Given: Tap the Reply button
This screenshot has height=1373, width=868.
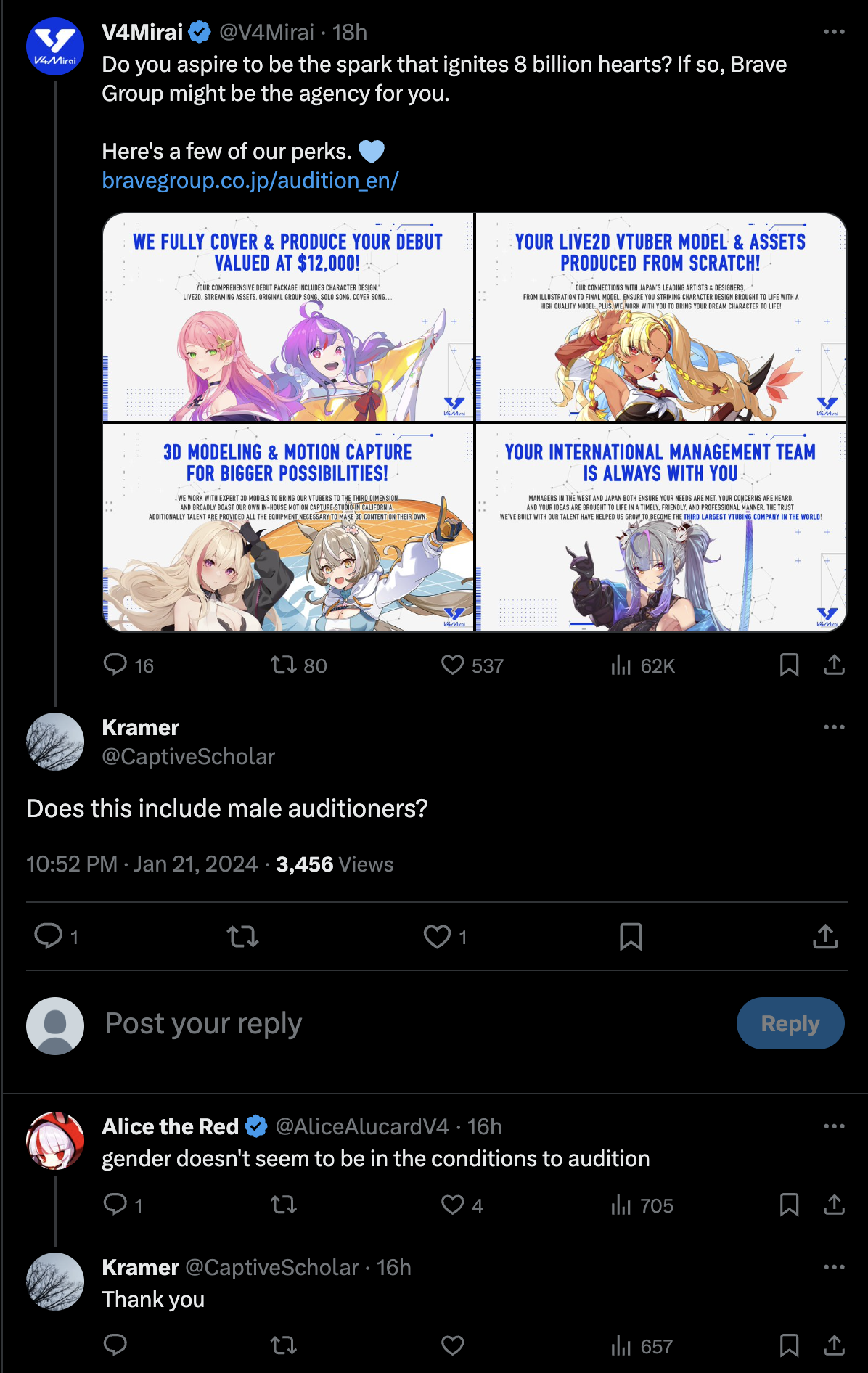Looking at the screenshot, I should [790, 1023].
